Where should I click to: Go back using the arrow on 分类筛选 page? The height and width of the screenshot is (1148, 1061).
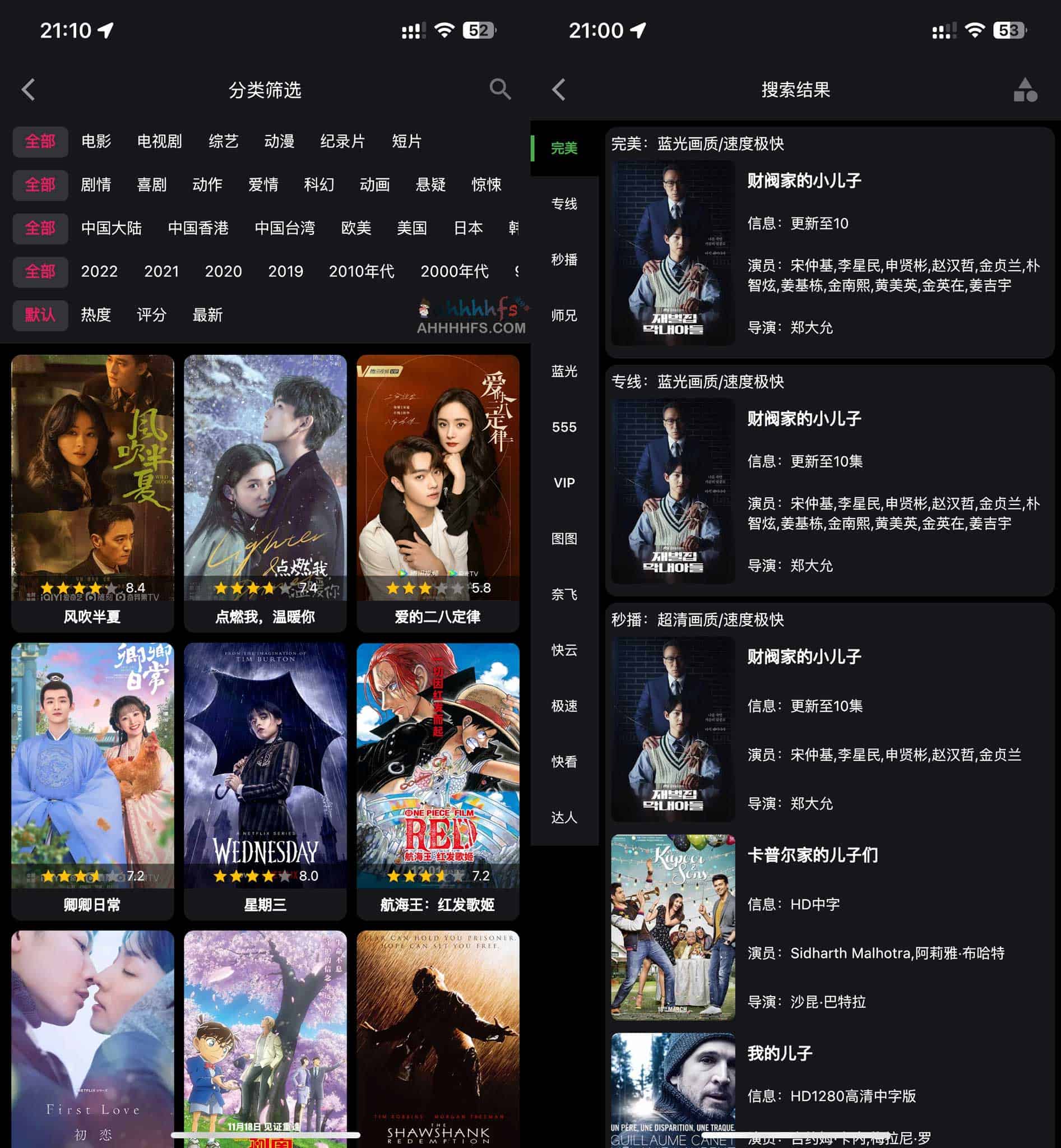coord(28,90)
